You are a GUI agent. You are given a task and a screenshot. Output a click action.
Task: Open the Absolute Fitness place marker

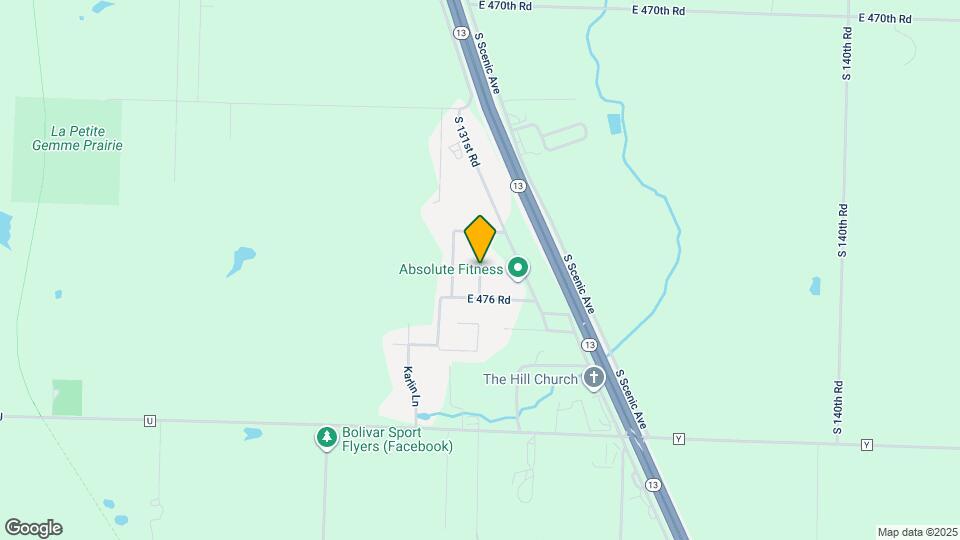[518, 268]
